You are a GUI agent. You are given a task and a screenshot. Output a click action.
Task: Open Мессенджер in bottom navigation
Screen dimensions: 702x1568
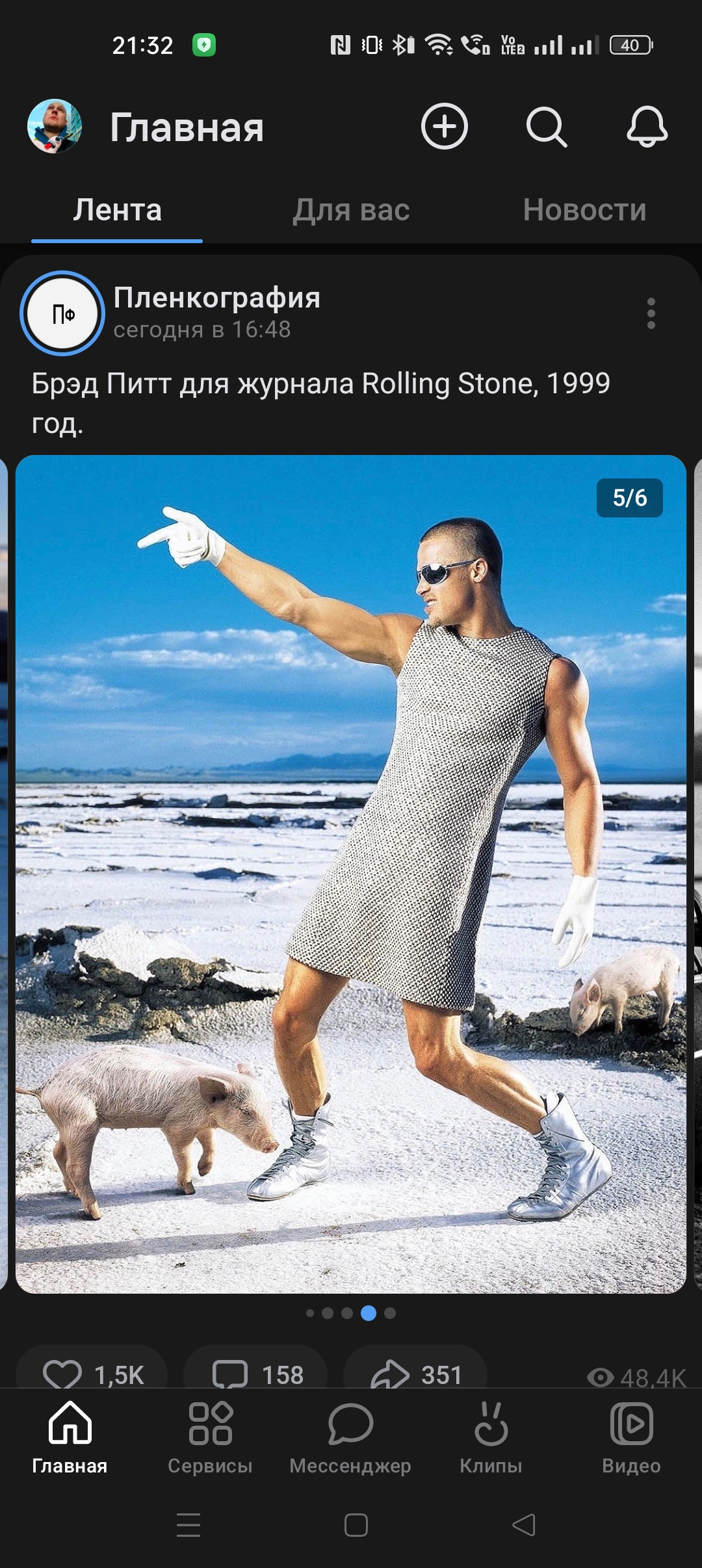350,1438
